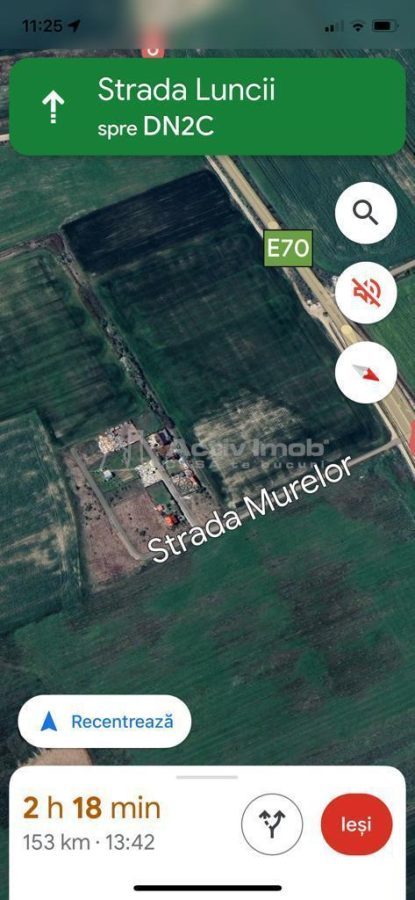Tap the compass to reorient the map
The height and width of the screenshot is (900, 415).
pos(366,373)
